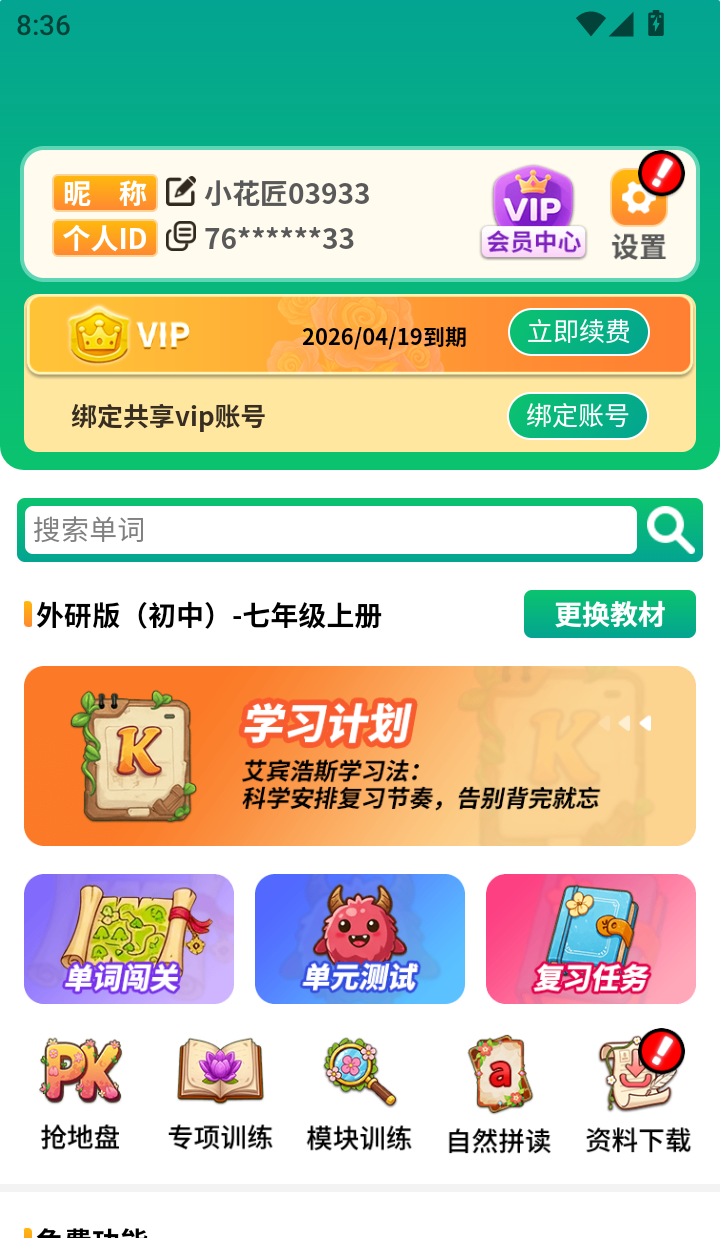Copy the personal ID 76******33

182,238
